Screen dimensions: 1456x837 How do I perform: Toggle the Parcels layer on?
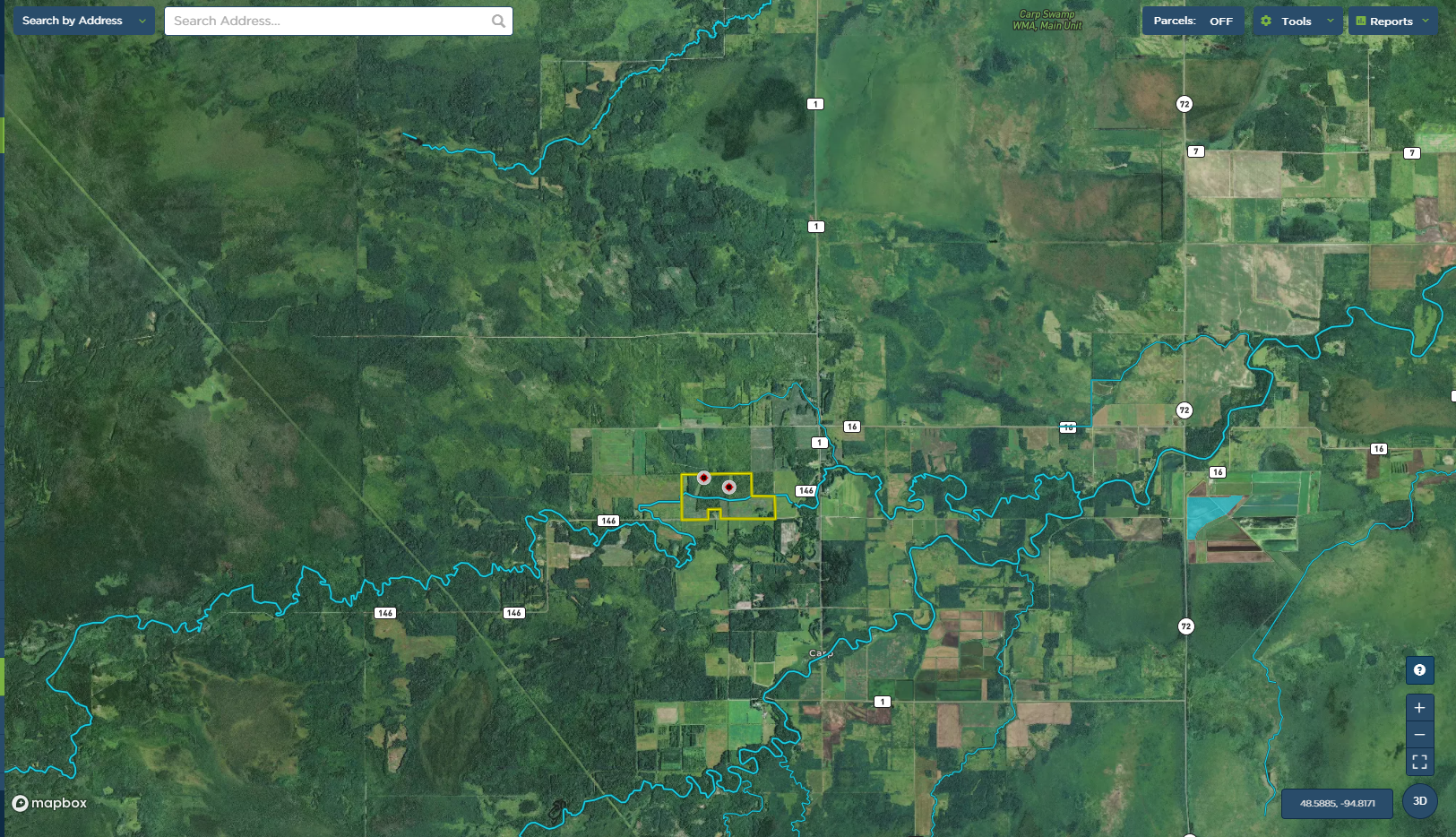click(1193, 21)
